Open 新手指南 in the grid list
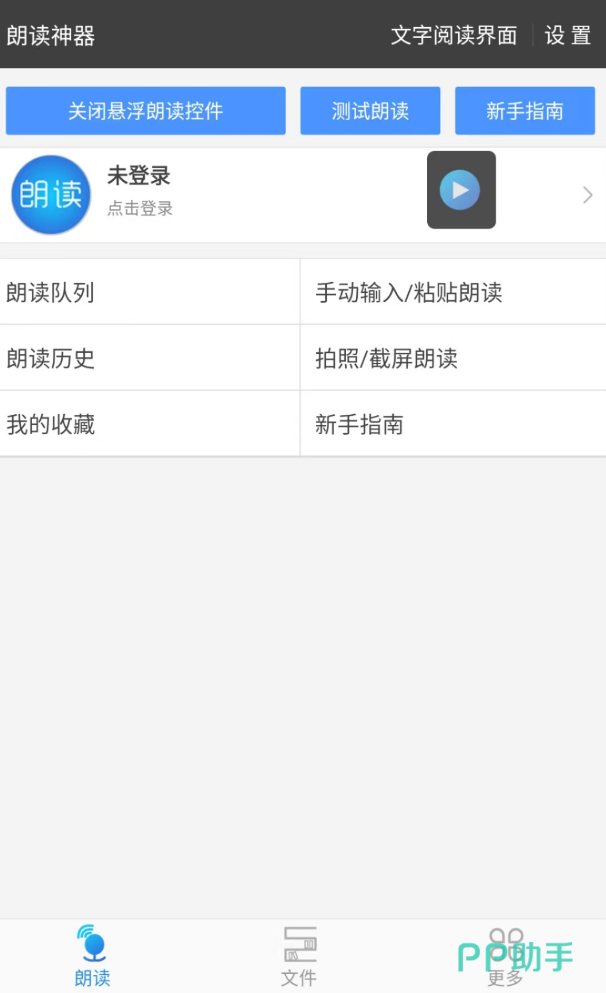 click(452, 425)
